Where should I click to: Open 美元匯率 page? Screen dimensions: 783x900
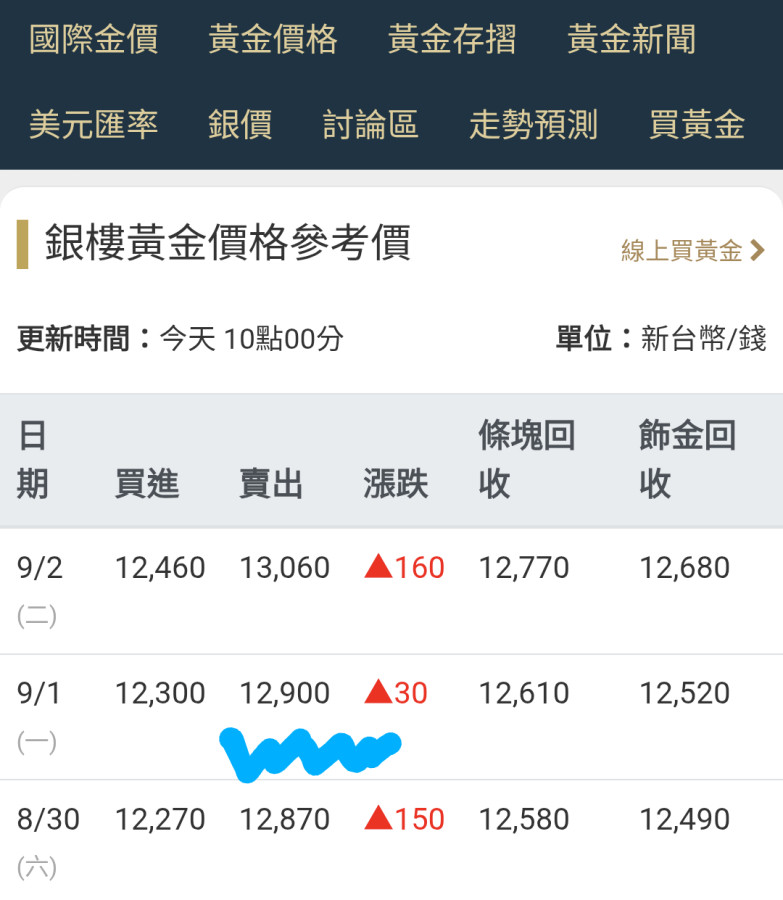tap(94, 125)
